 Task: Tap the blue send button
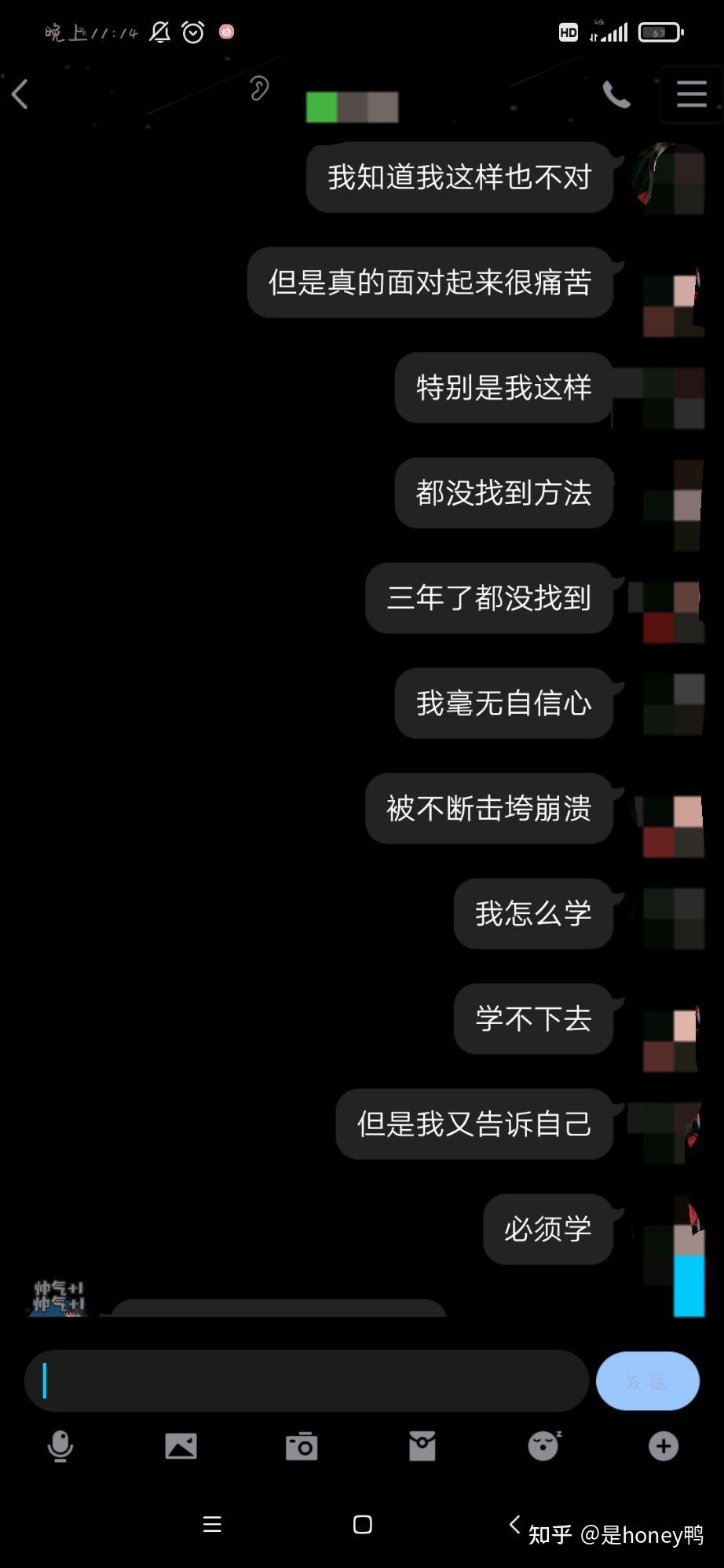[648, 1380]
